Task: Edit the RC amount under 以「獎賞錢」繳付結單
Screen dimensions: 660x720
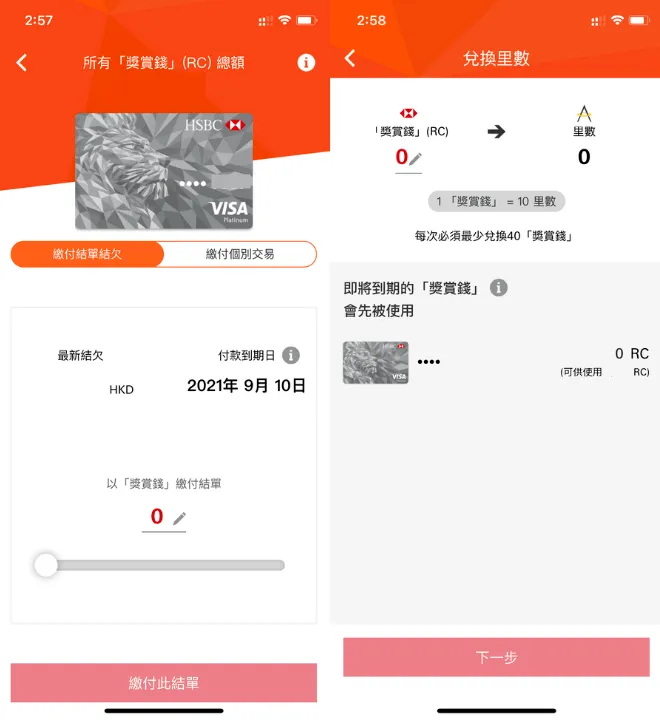Action: (179, 518)
